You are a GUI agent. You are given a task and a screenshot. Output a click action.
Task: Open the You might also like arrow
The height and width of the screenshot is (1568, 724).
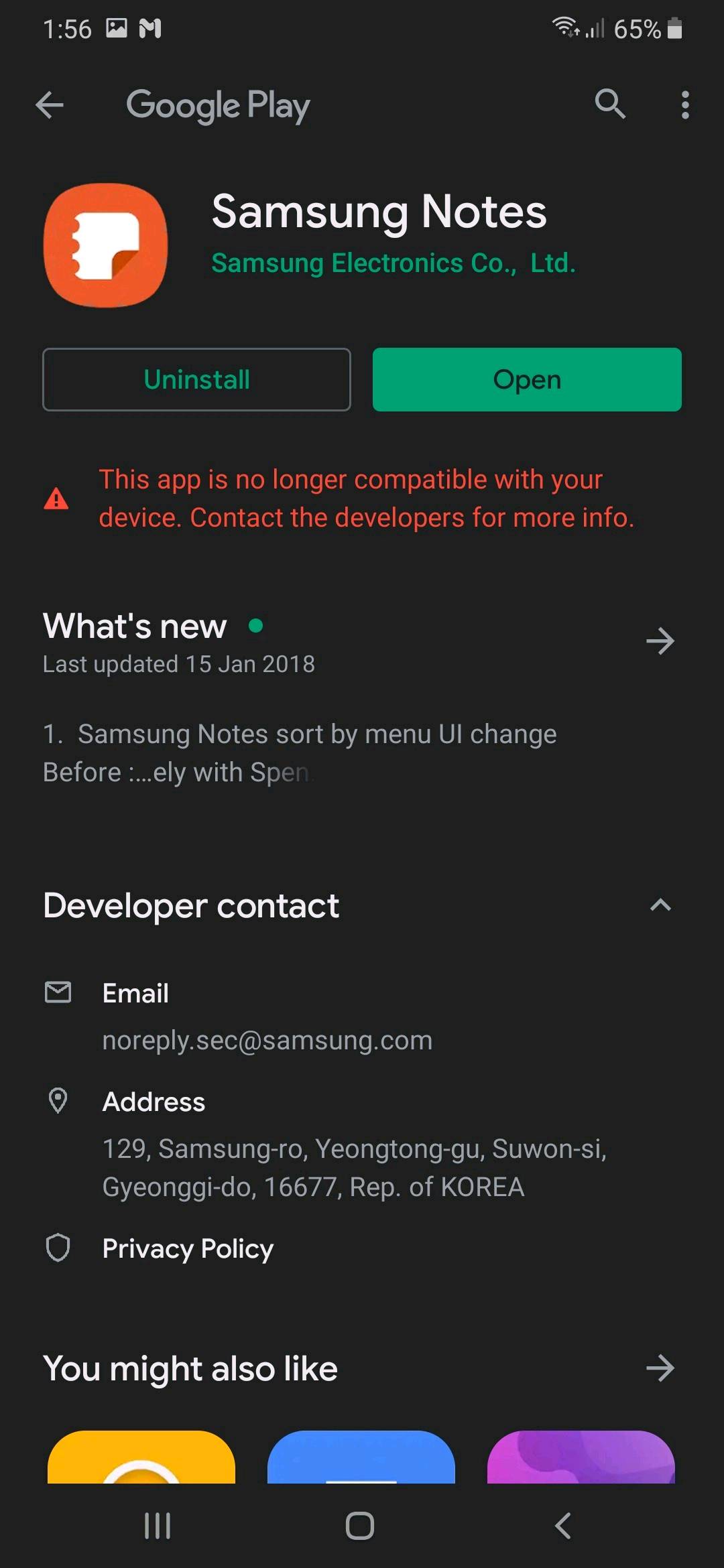(x=660, y=1368)
